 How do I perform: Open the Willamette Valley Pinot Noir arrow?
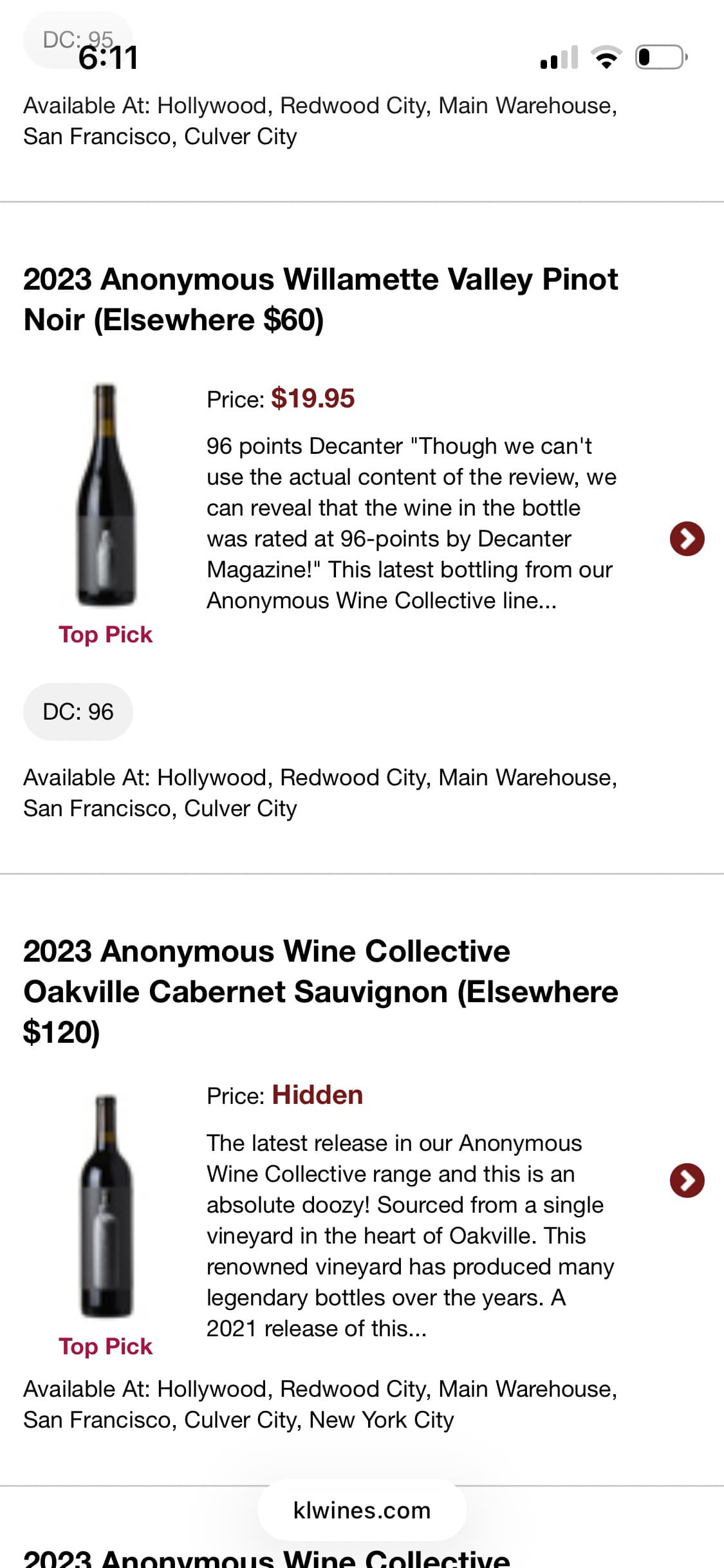687,539
